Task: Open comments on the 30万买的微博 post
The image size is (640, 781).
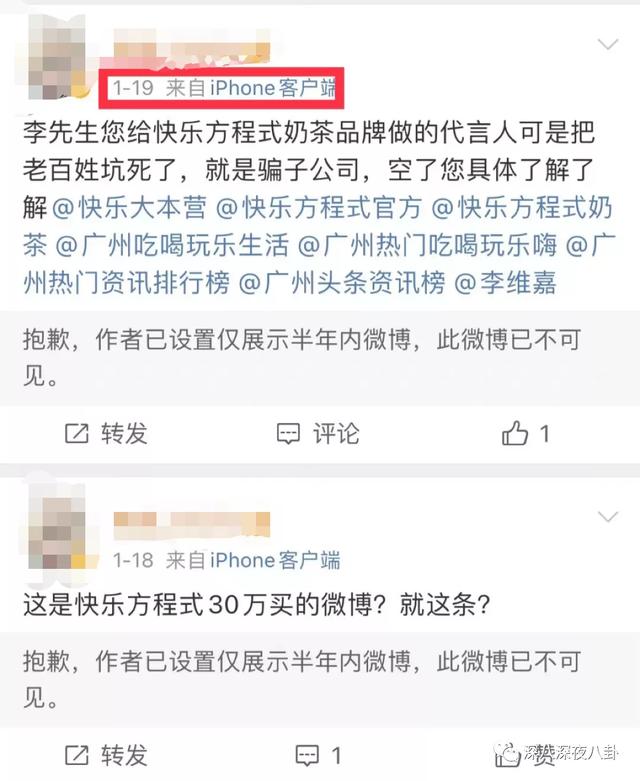Action: 320,754
